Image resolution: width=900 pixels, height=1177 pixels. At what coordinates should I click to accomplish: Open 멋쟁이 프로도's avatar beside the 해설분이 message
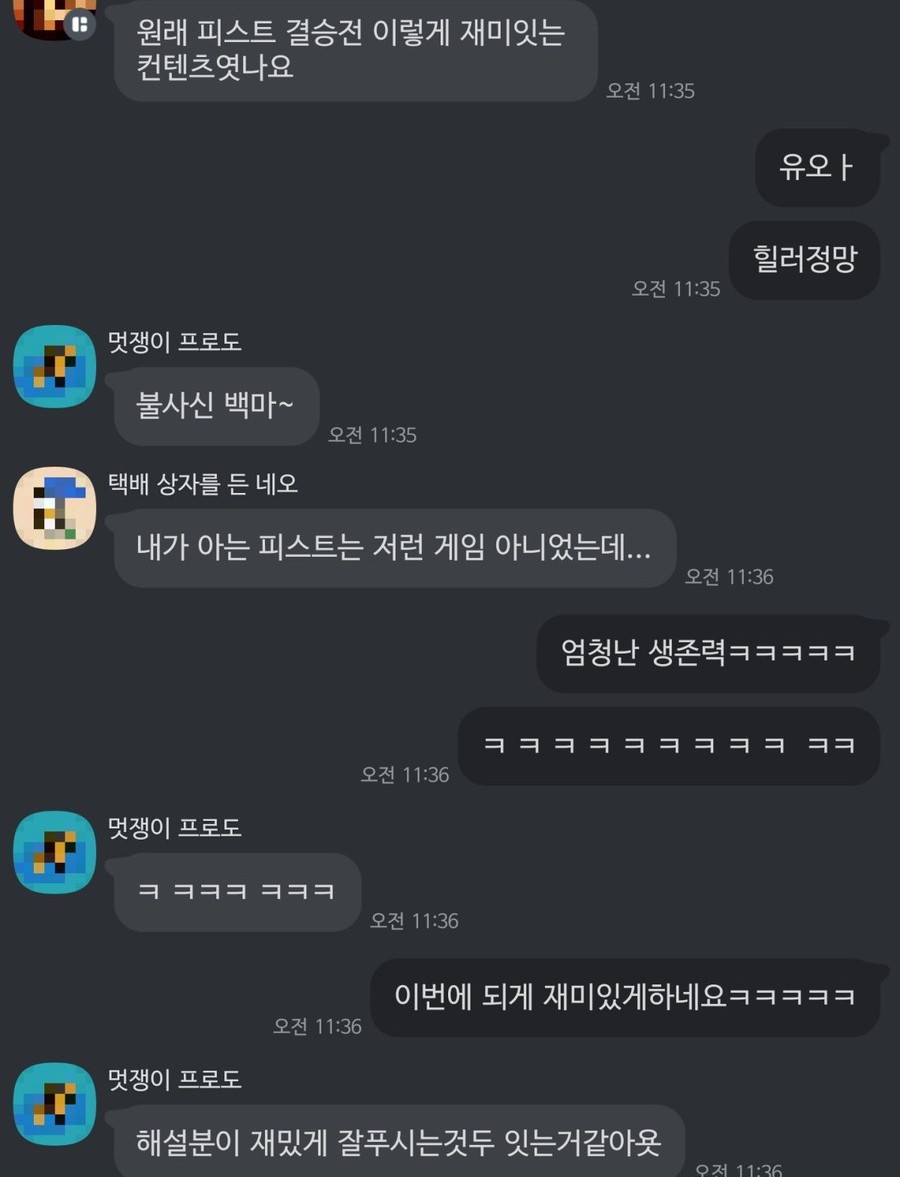[54, 1103]
